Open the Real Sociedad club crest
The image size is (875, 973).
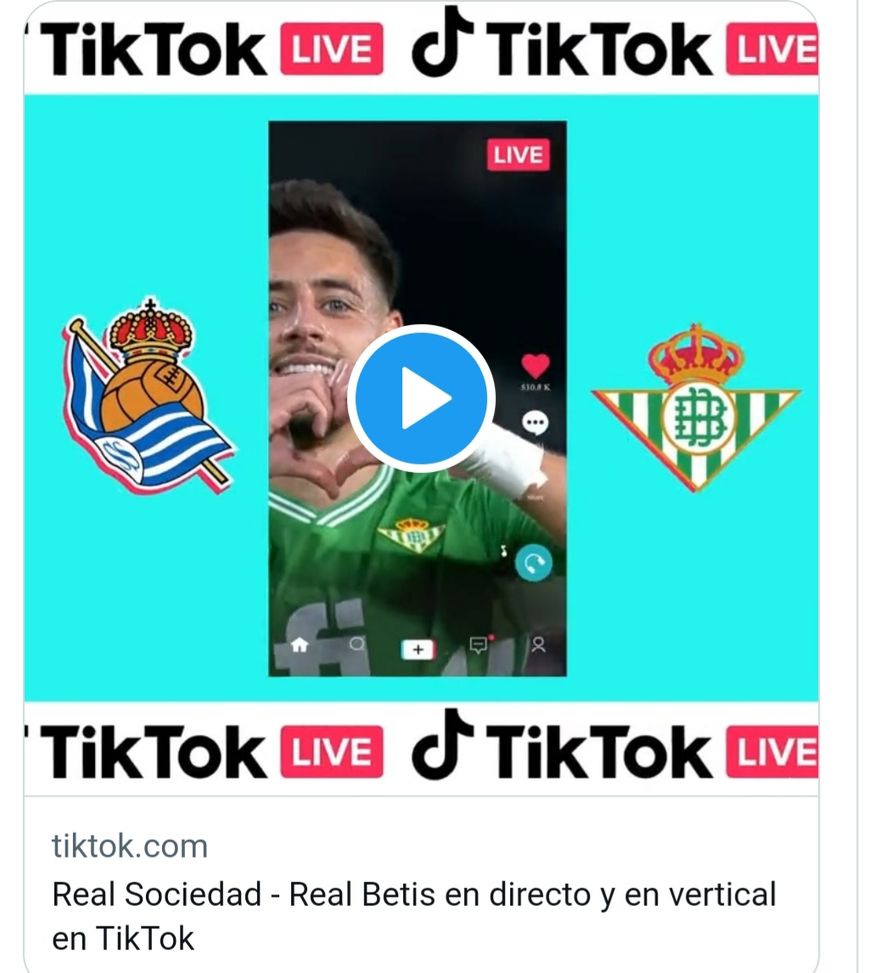[148, 390]
